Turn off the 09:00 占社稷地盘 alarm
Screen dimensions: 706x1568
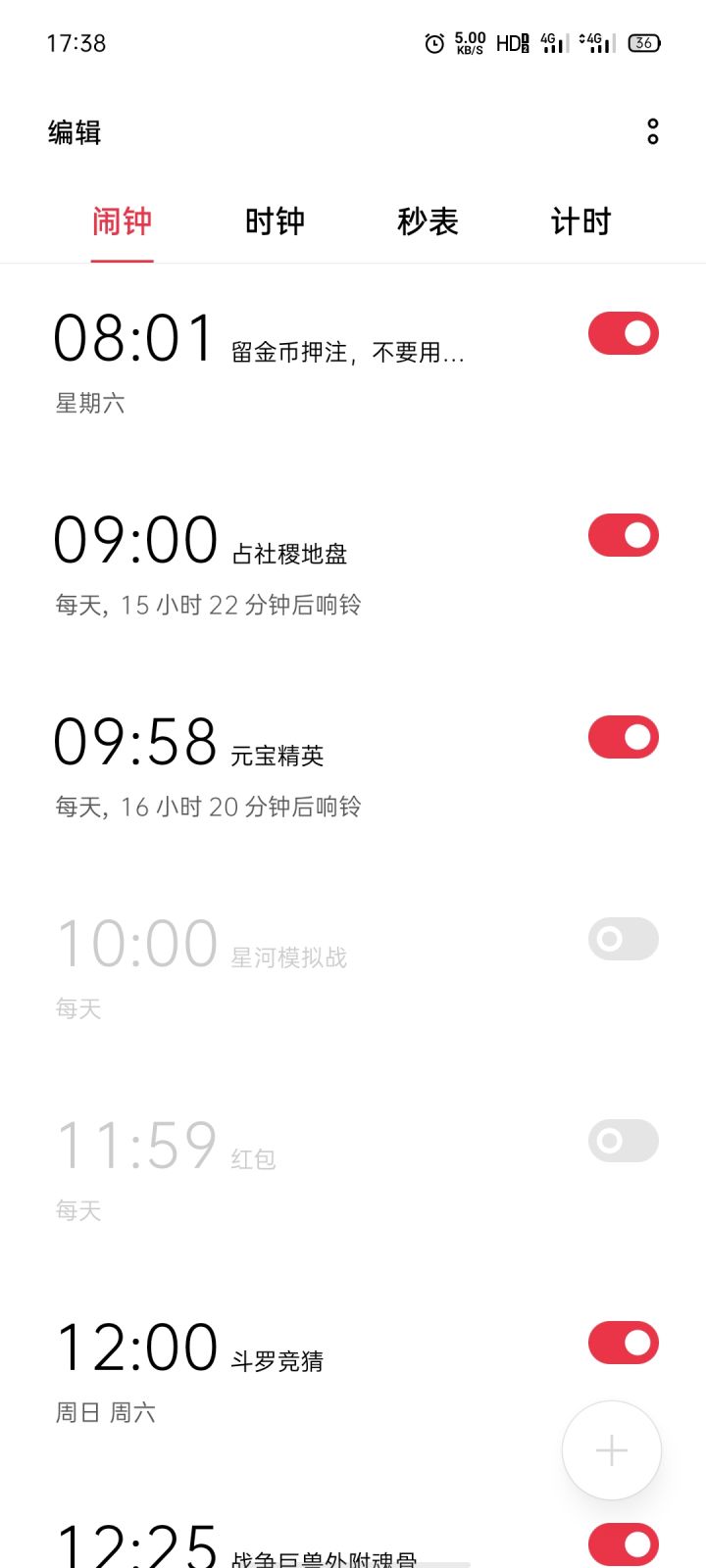pyautogui.click(x=623, y=535)
